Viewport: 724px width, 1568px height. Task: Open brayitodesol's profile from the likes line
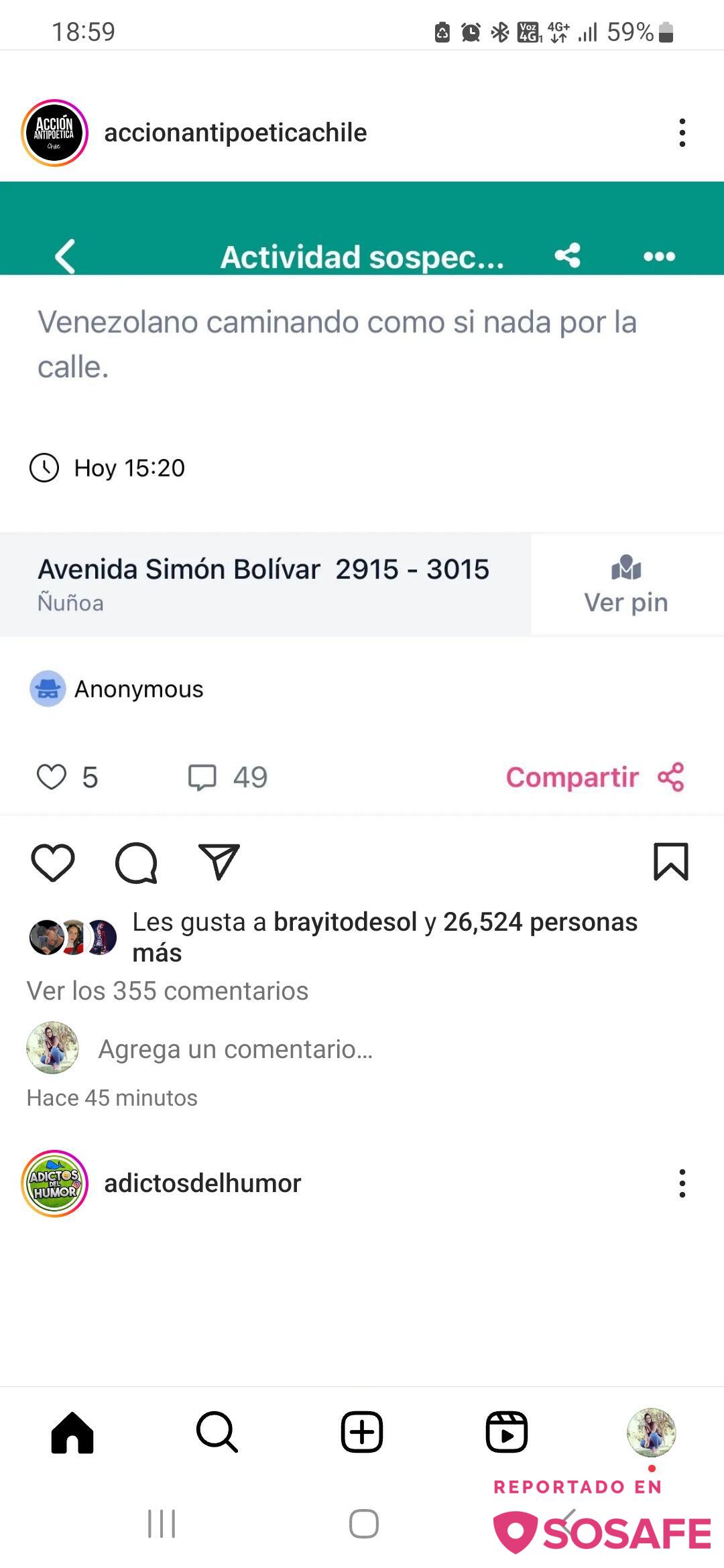pyautogui.click(x=345, y=922)
